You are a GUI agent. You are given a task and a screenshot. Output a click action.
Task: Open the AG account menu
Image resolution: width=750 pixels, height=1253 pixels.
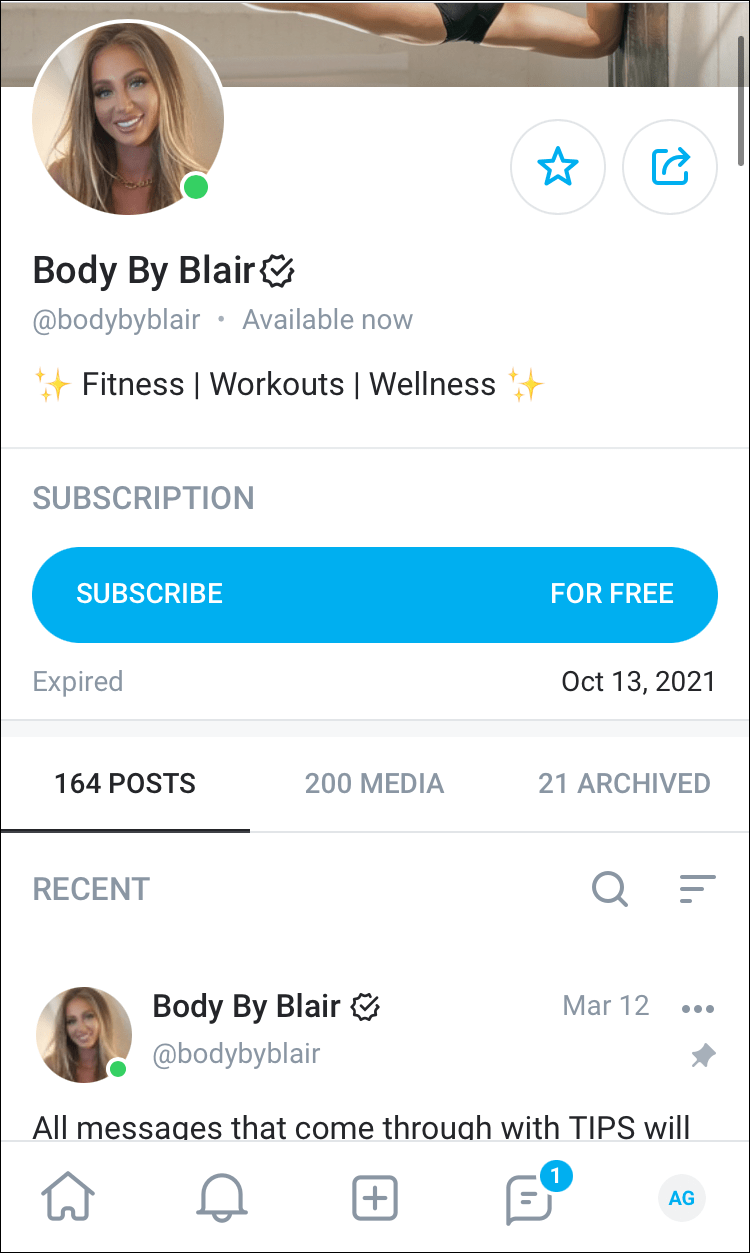(x=682, y=1197)
